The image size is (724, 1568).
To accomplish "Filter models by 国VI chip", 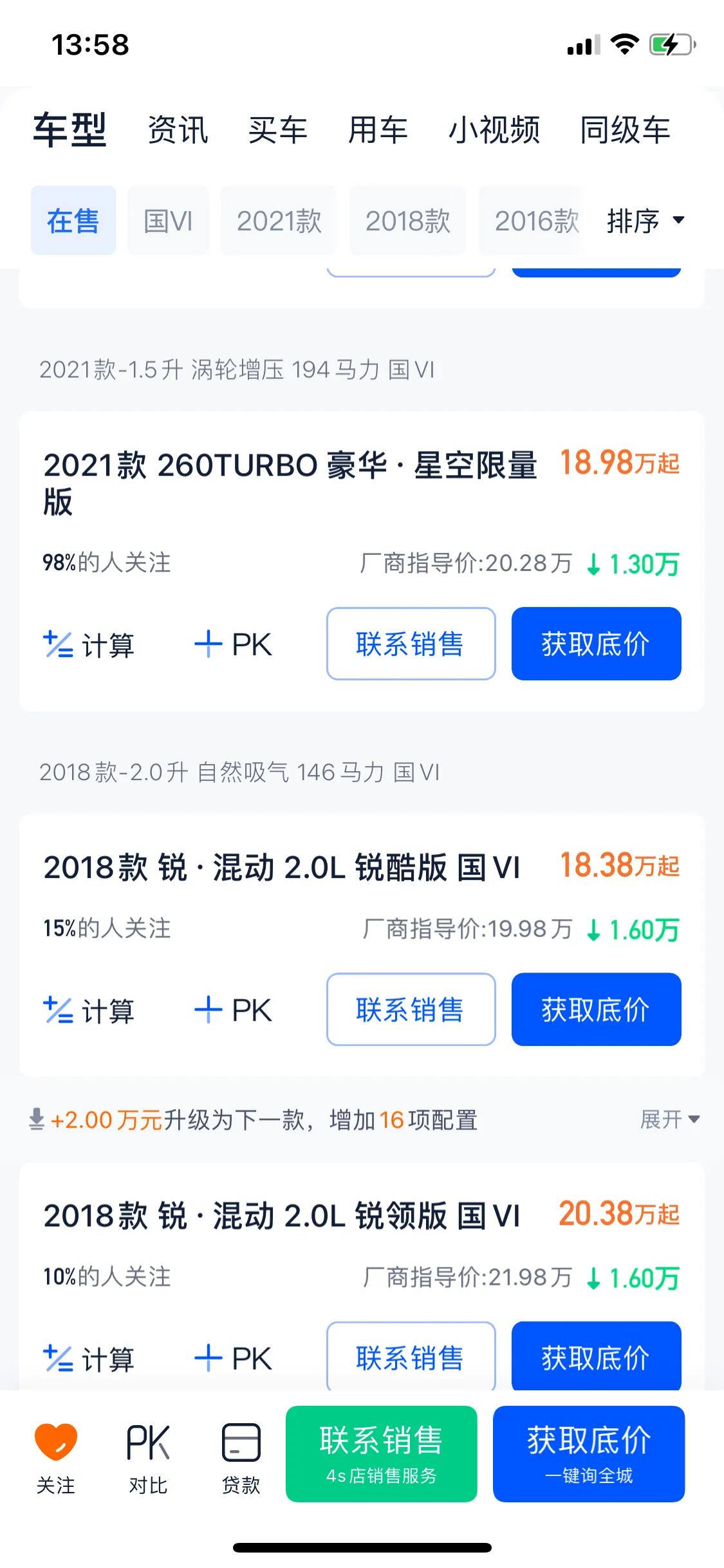I will [168, 221].
